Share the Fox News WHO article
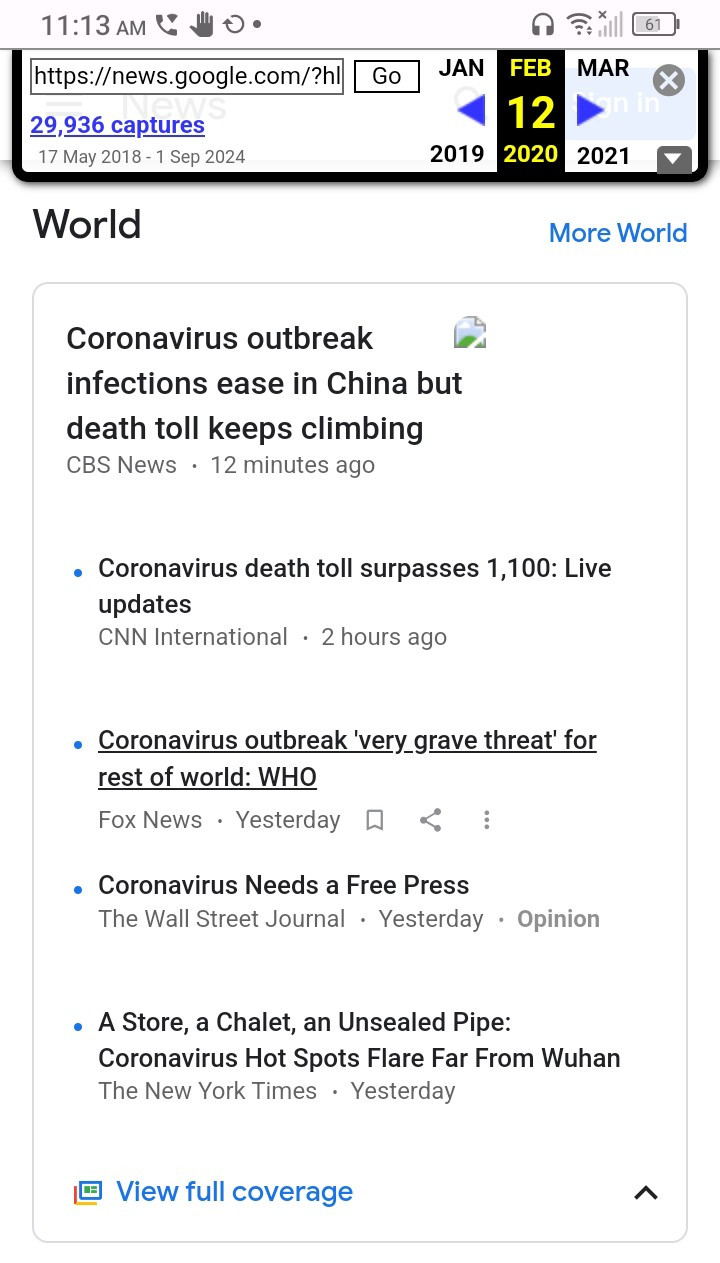Viewport: 720px width, 1263px height. tap(430, 820)
